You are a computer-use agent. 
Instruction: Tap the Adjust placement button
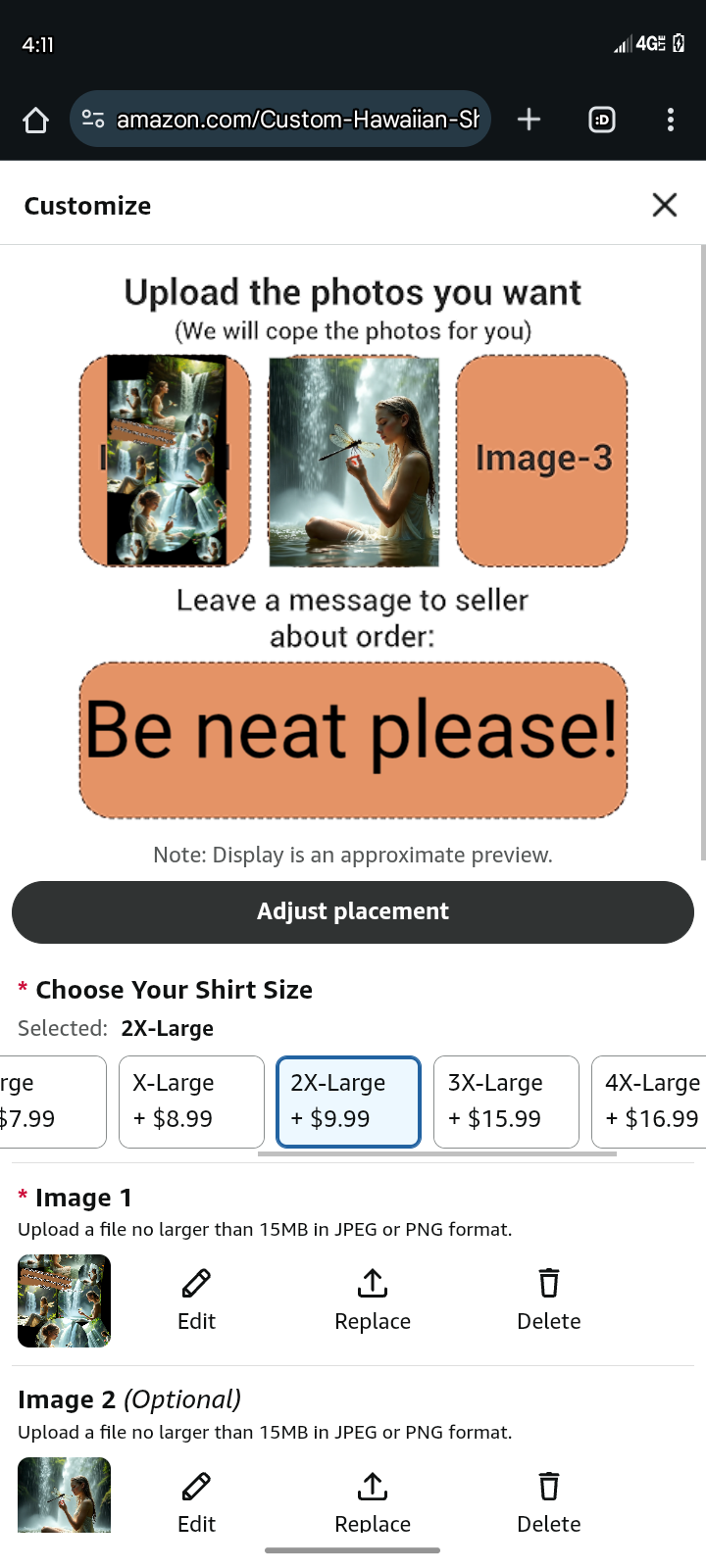[353, 911]
